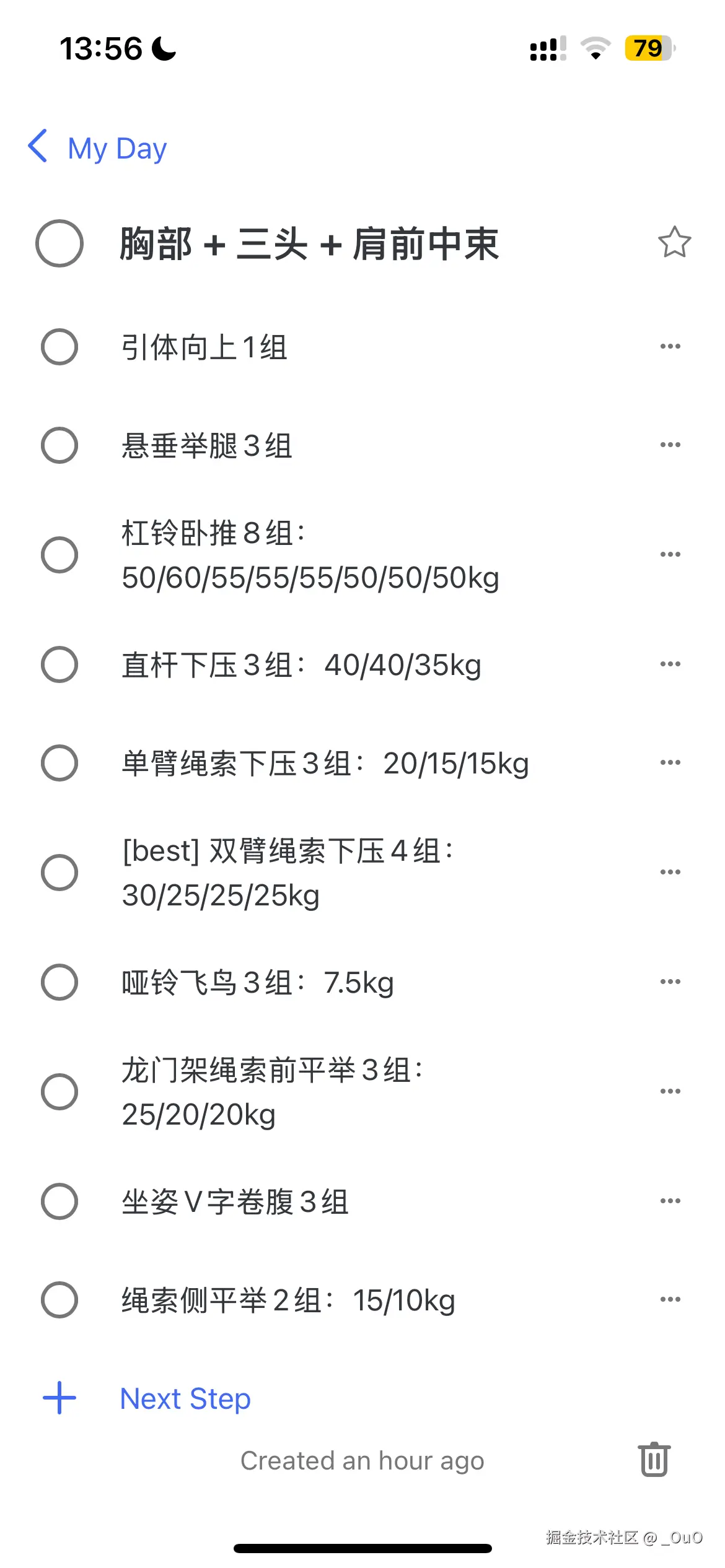Tick the 单臂绳索下压 3组 circle

(60, 763)
